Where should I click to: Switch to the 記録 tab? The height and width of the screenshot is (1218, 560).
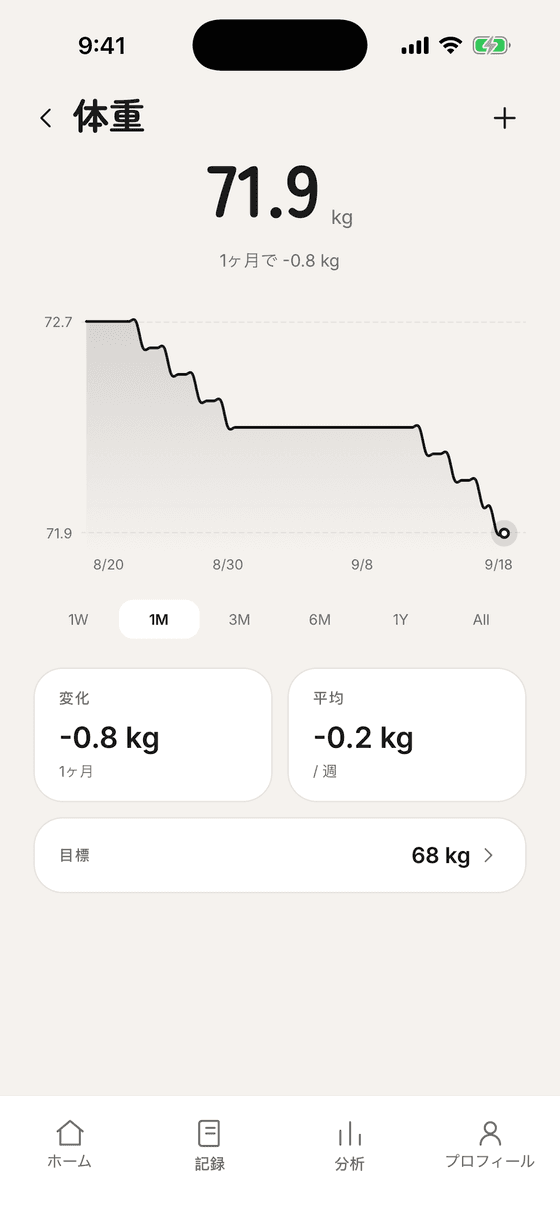pos(210,1145)
